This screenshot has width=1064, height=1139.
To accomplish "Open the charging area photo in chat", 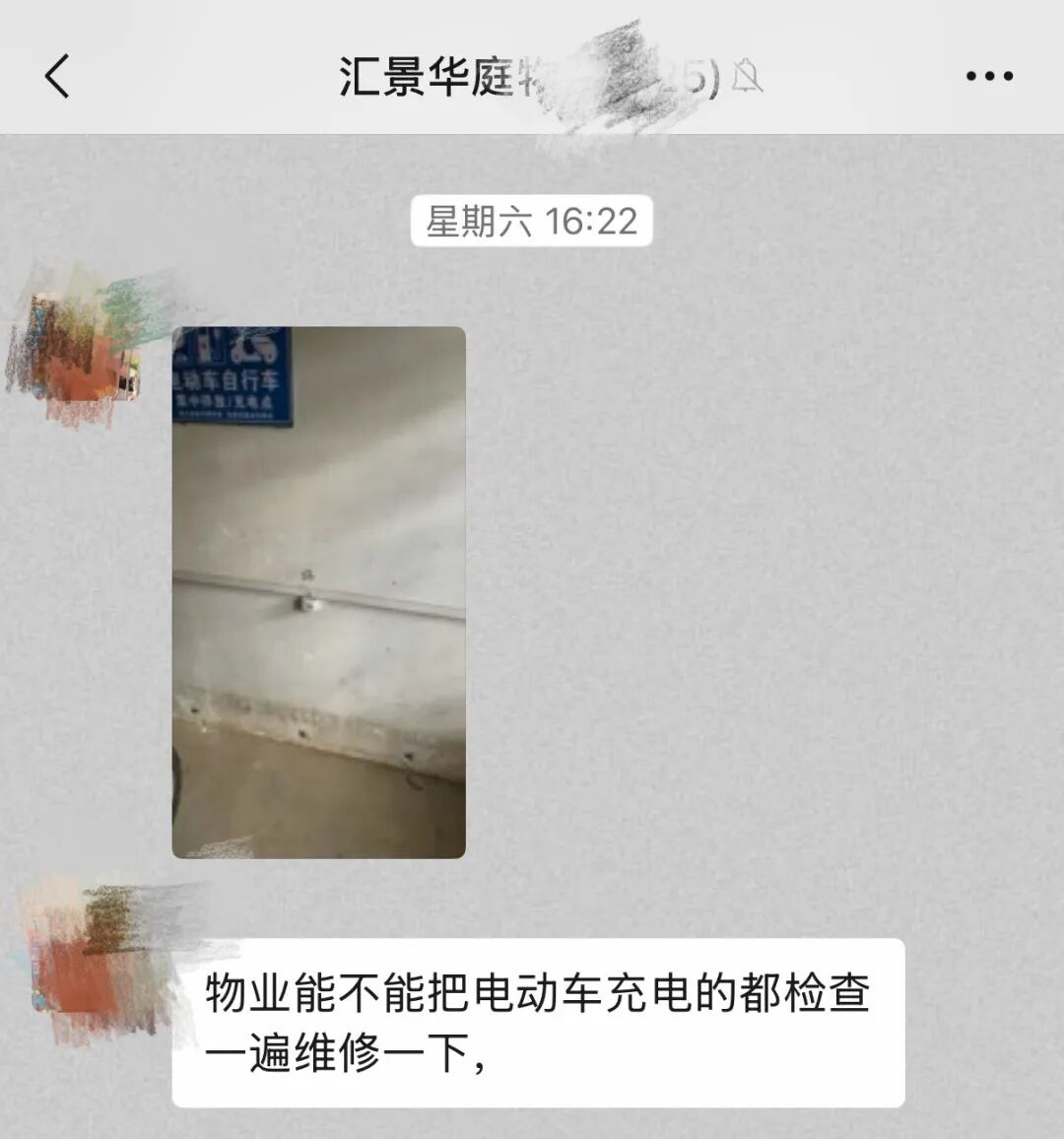I will point(319,592).
